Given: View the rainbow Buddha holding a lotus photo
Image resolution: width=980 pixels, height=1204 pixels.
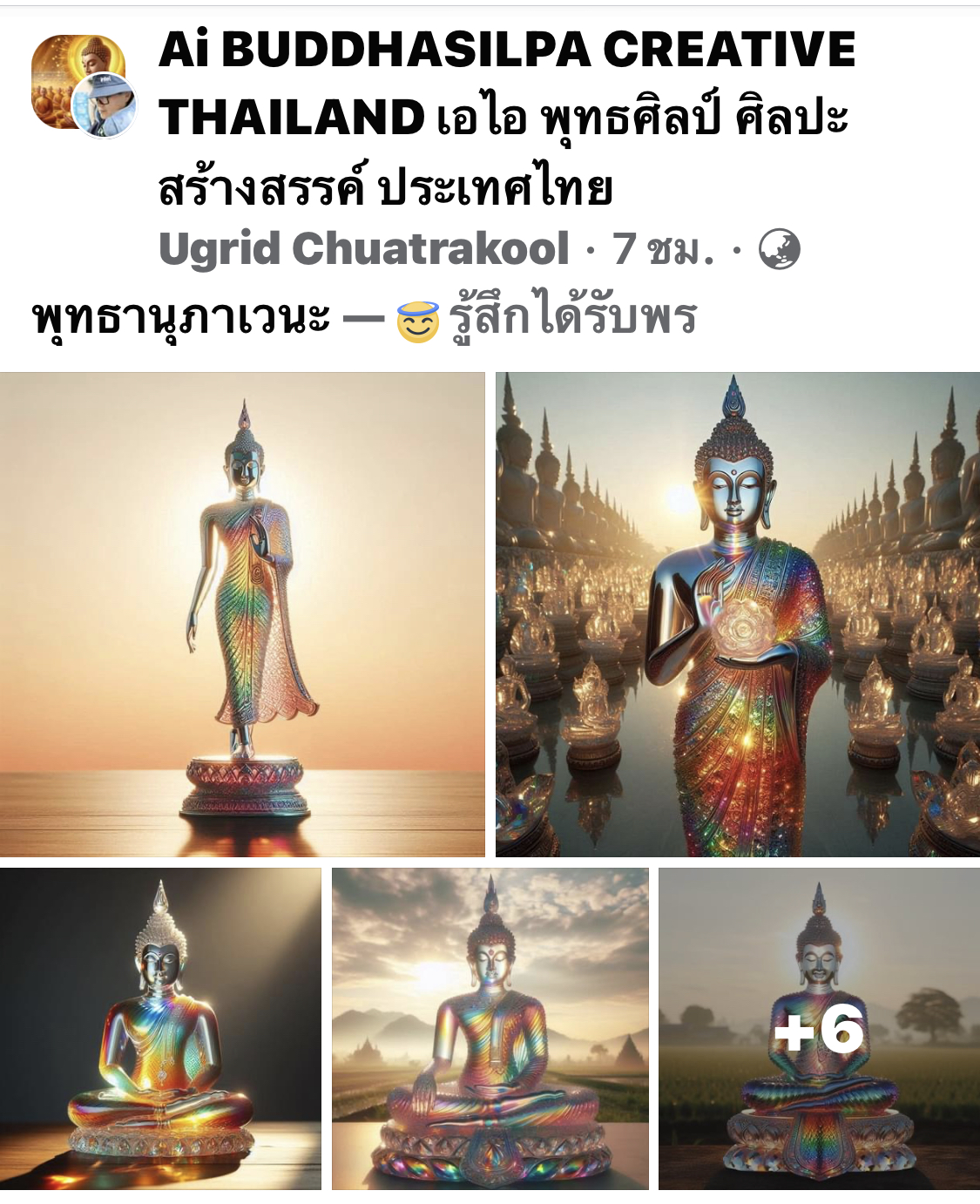Looking at the screenshot, I should (737, 614).
